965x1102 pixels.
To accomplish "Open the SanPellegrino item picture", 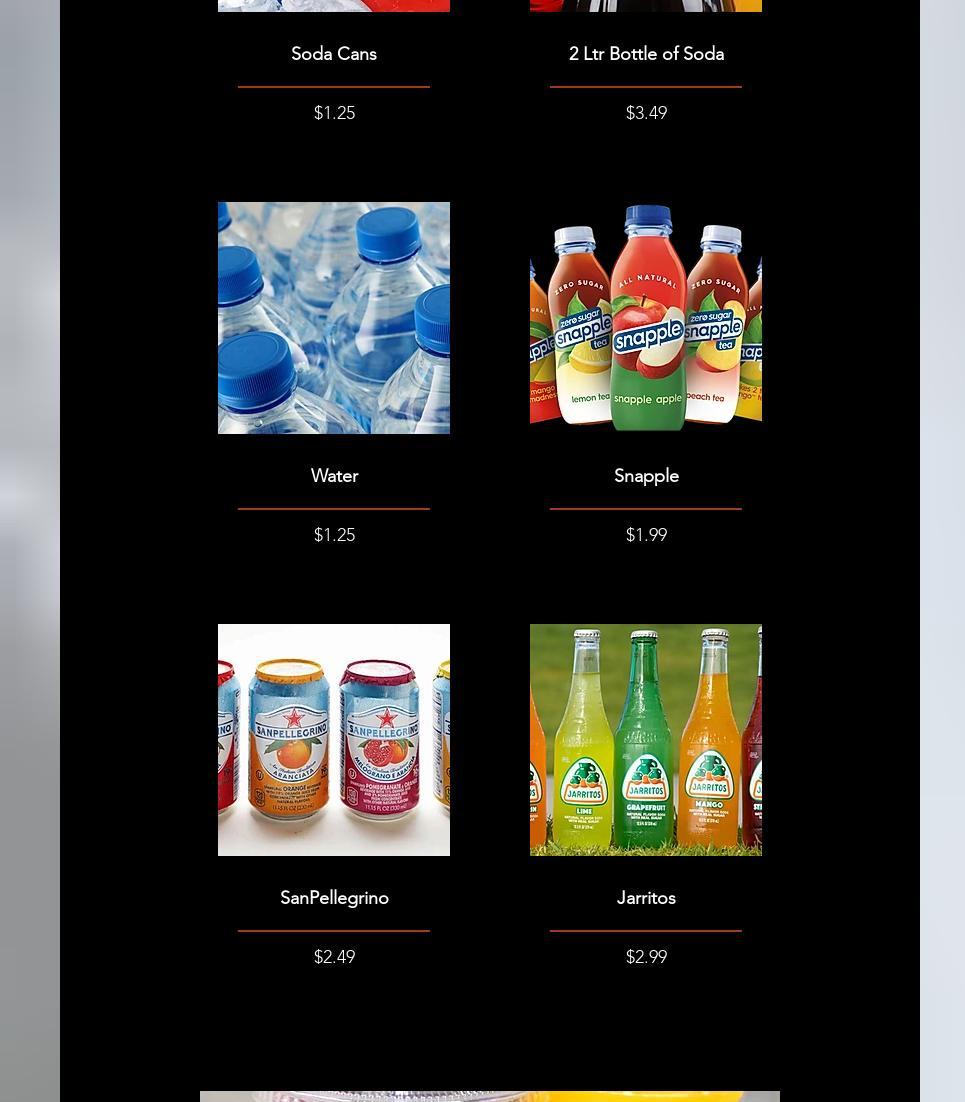I will (334, 740).
